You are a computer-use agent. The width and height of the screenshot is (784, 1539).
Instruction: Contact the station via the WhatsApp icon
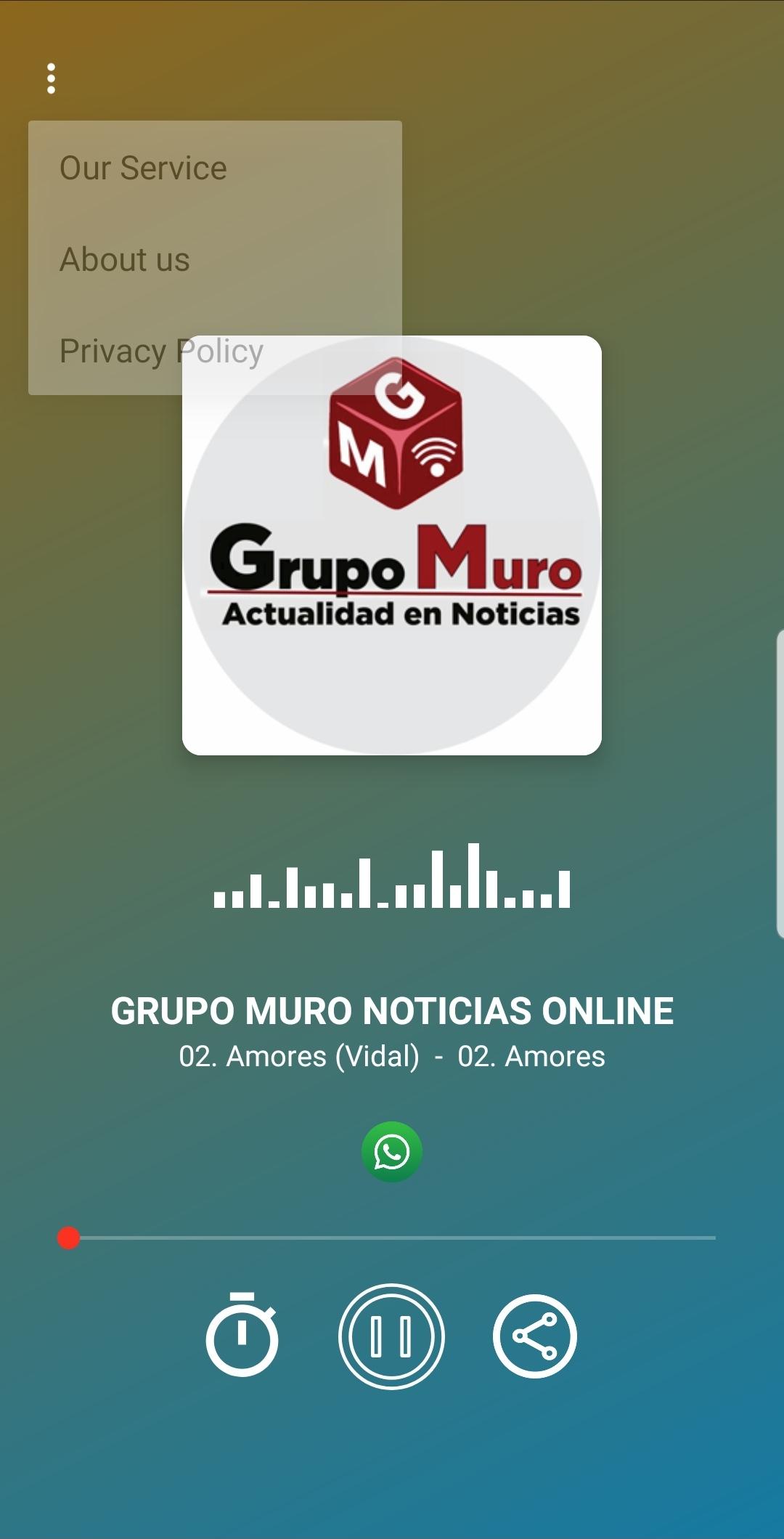(x=392, y=1152)
